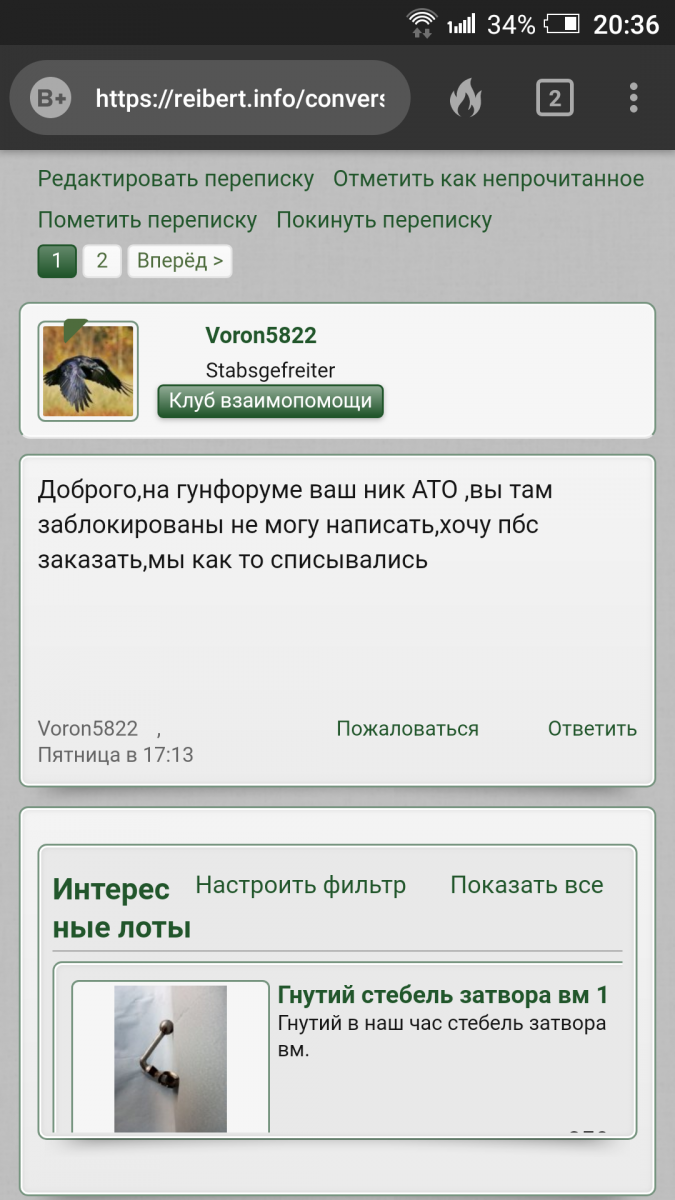This screenshot has width=675, height=1200.
Task: Reply to message via Ответить
Action: [x=592, y=729]
